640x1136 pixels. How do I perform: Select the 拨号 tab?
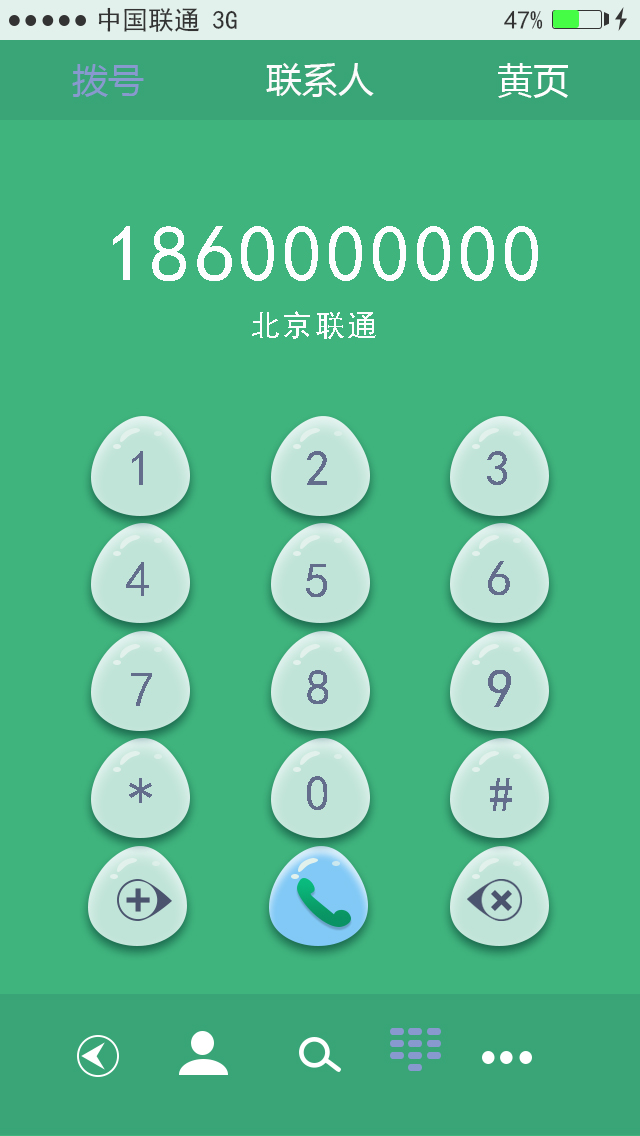point(108,81)
